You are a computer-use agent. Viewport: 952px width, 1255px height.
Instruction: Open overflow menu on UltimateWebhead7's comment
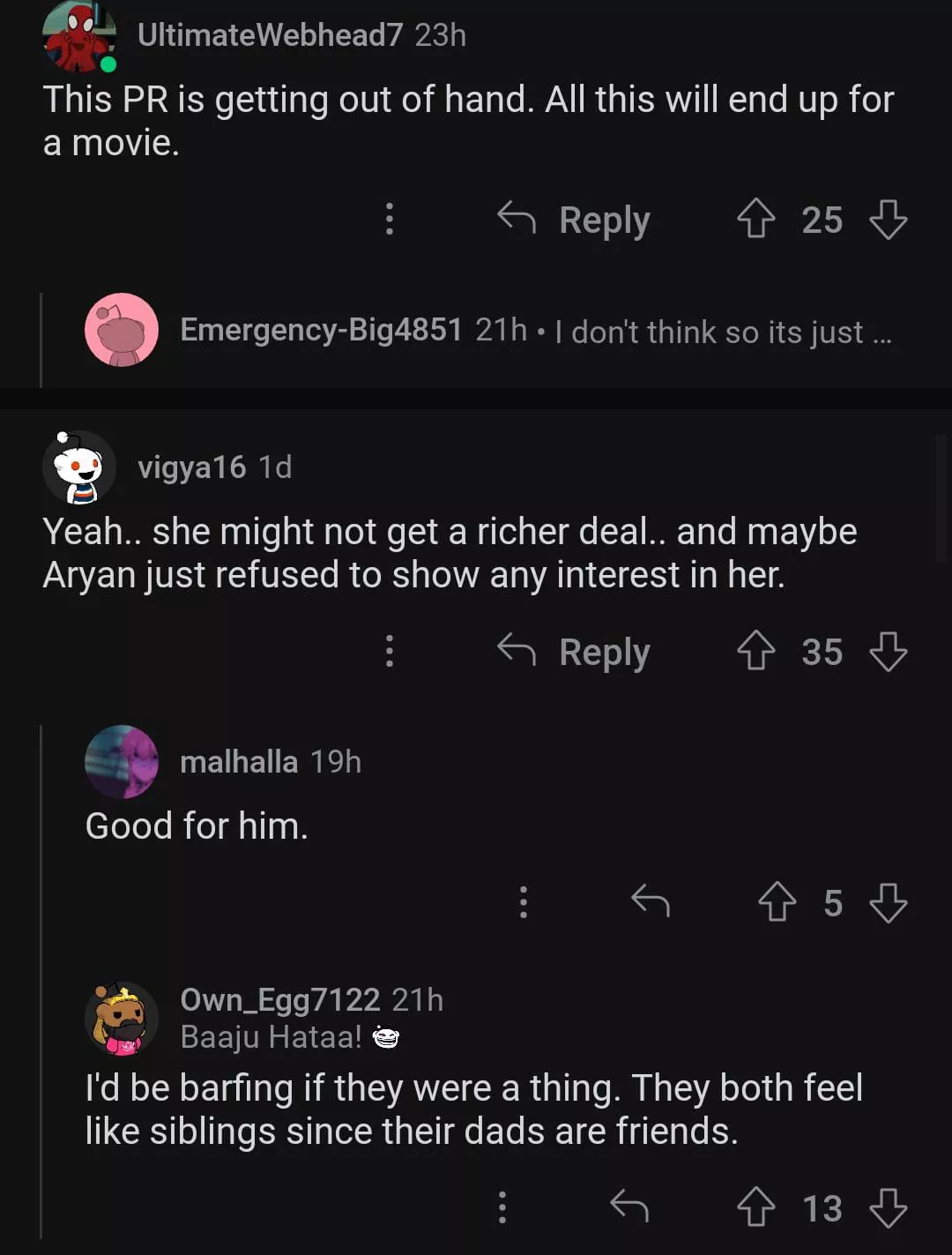coord(389,219)
